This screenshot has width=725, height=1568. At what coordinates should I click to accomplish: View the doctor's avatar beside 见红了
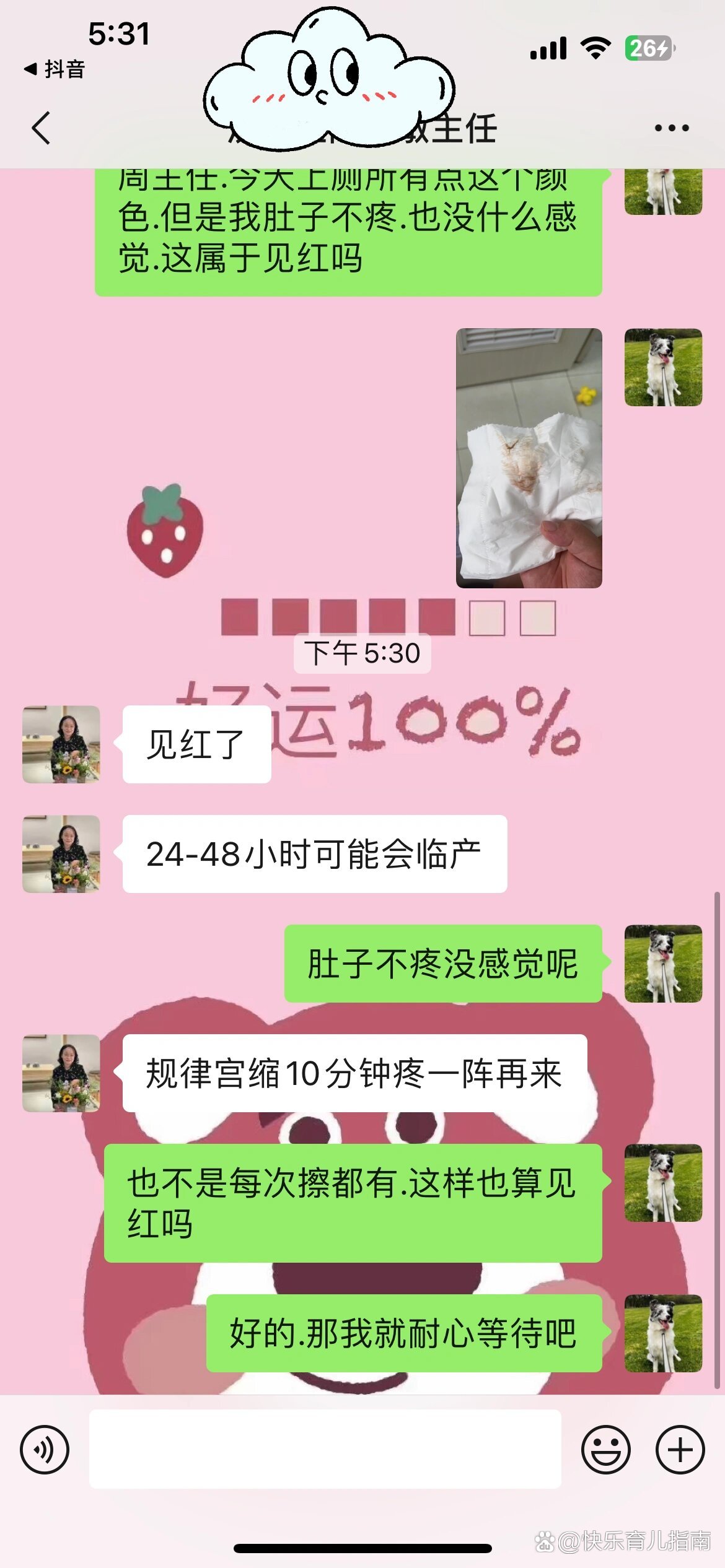click(x=61, y=744)
